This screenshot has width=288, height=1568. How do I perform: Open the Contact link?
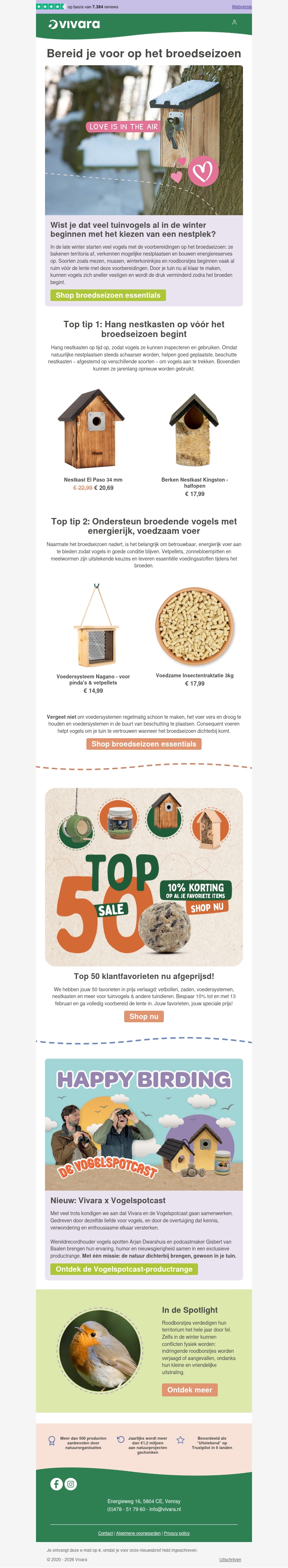(x=106, y=1533)
